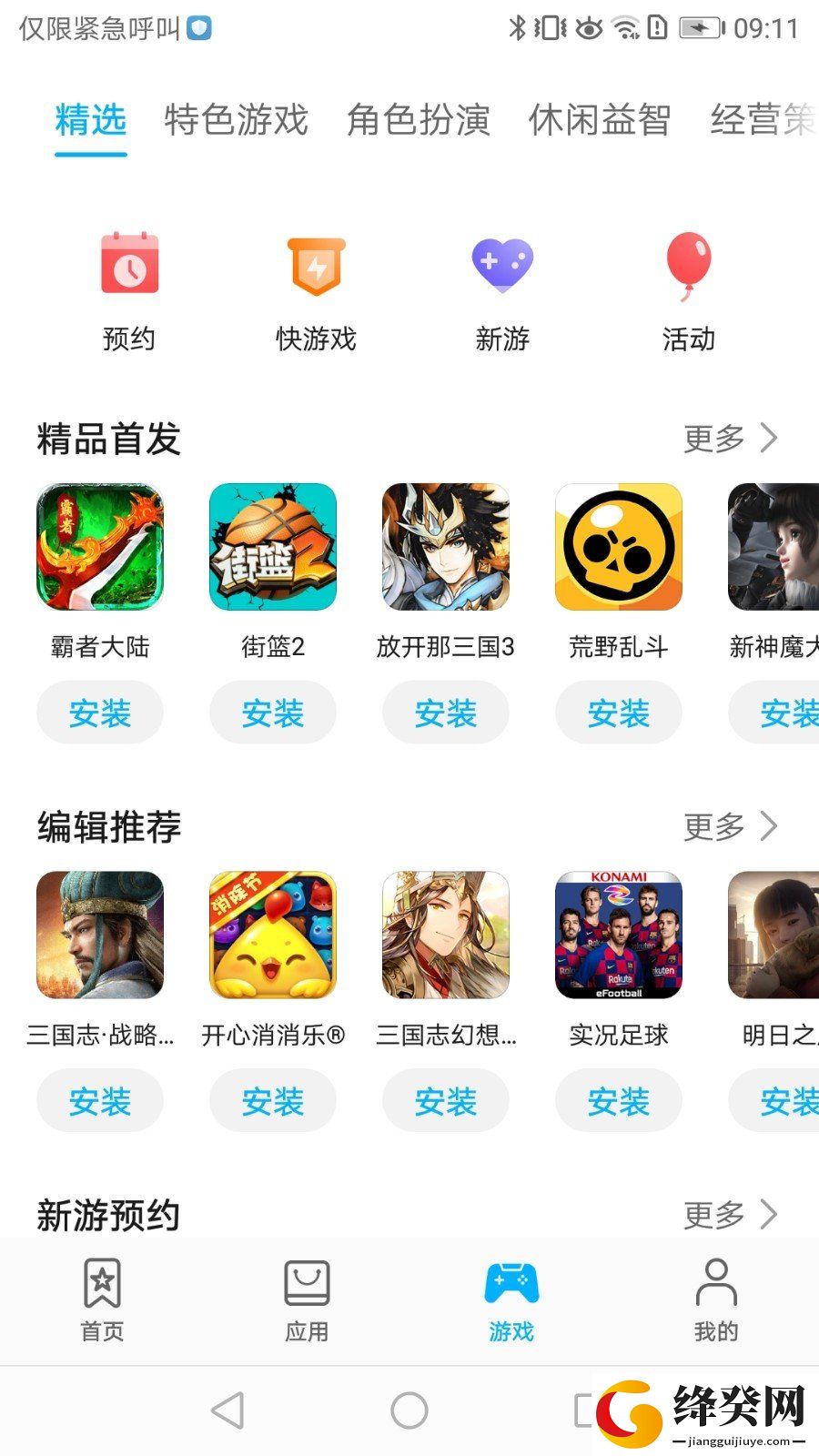Install 三国志·战略版
Screen dimensions: 819x1456
click(x=100, y=1101)
